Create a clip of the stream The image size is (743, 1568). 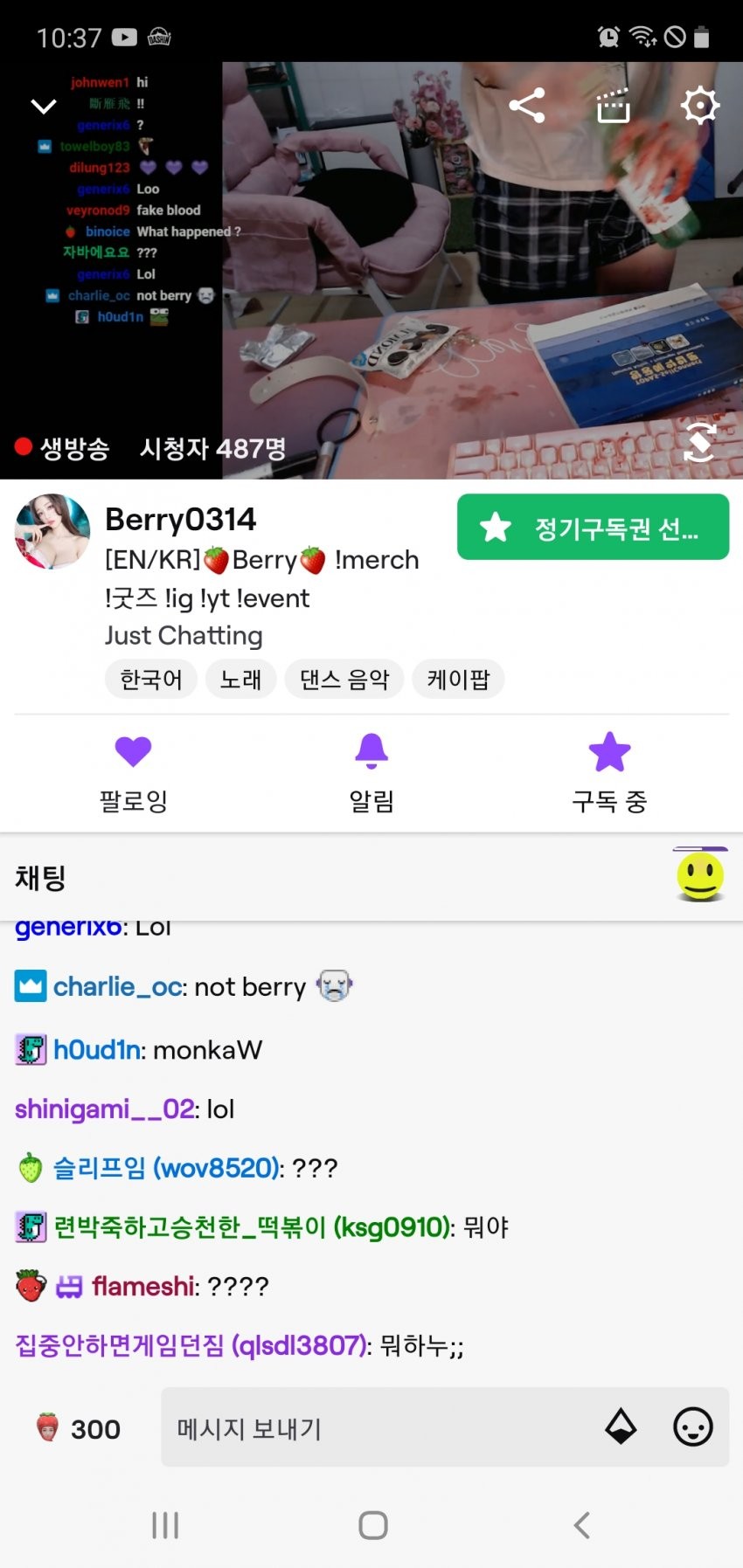click(x=613, y=107)
